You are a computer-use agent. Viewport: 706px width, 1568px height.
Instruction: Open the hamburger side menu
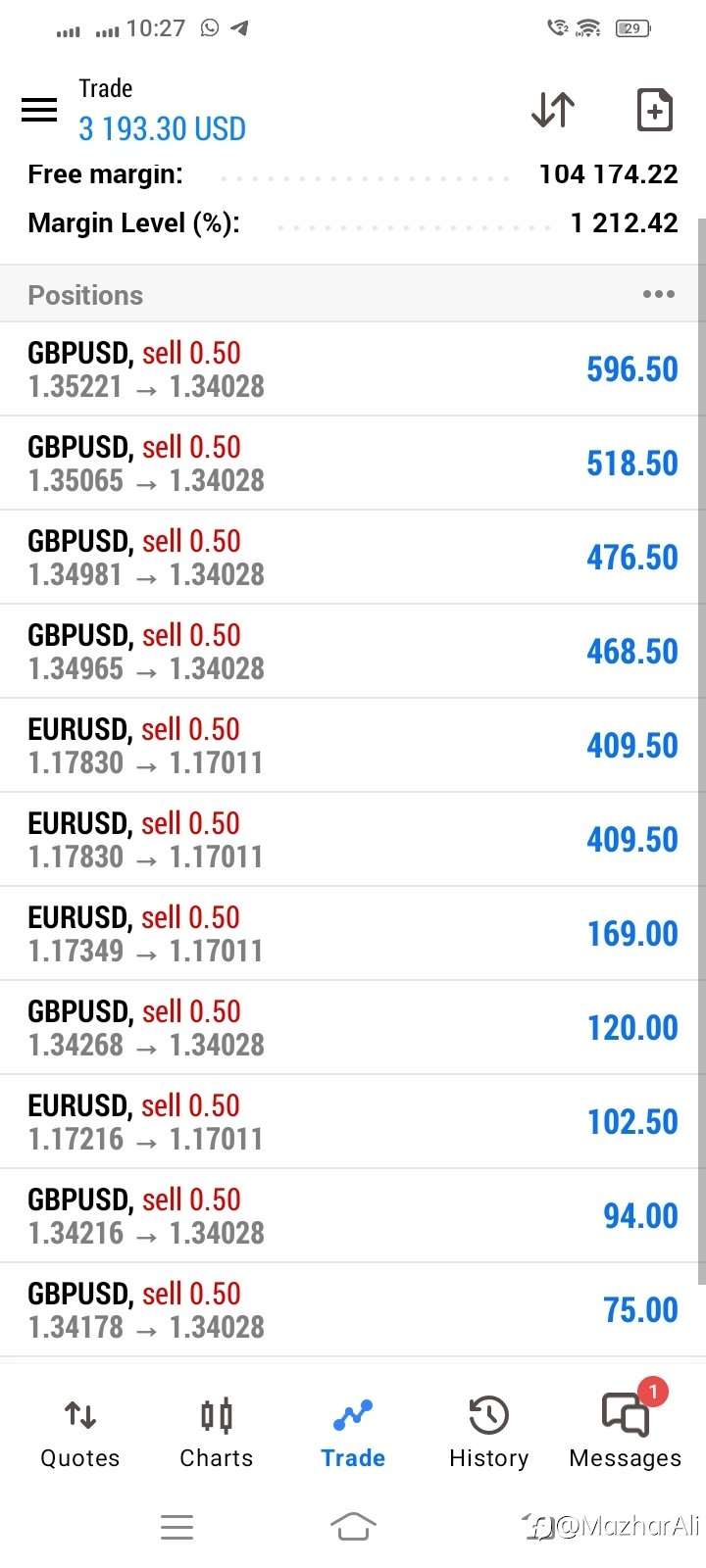click(39, 109)
